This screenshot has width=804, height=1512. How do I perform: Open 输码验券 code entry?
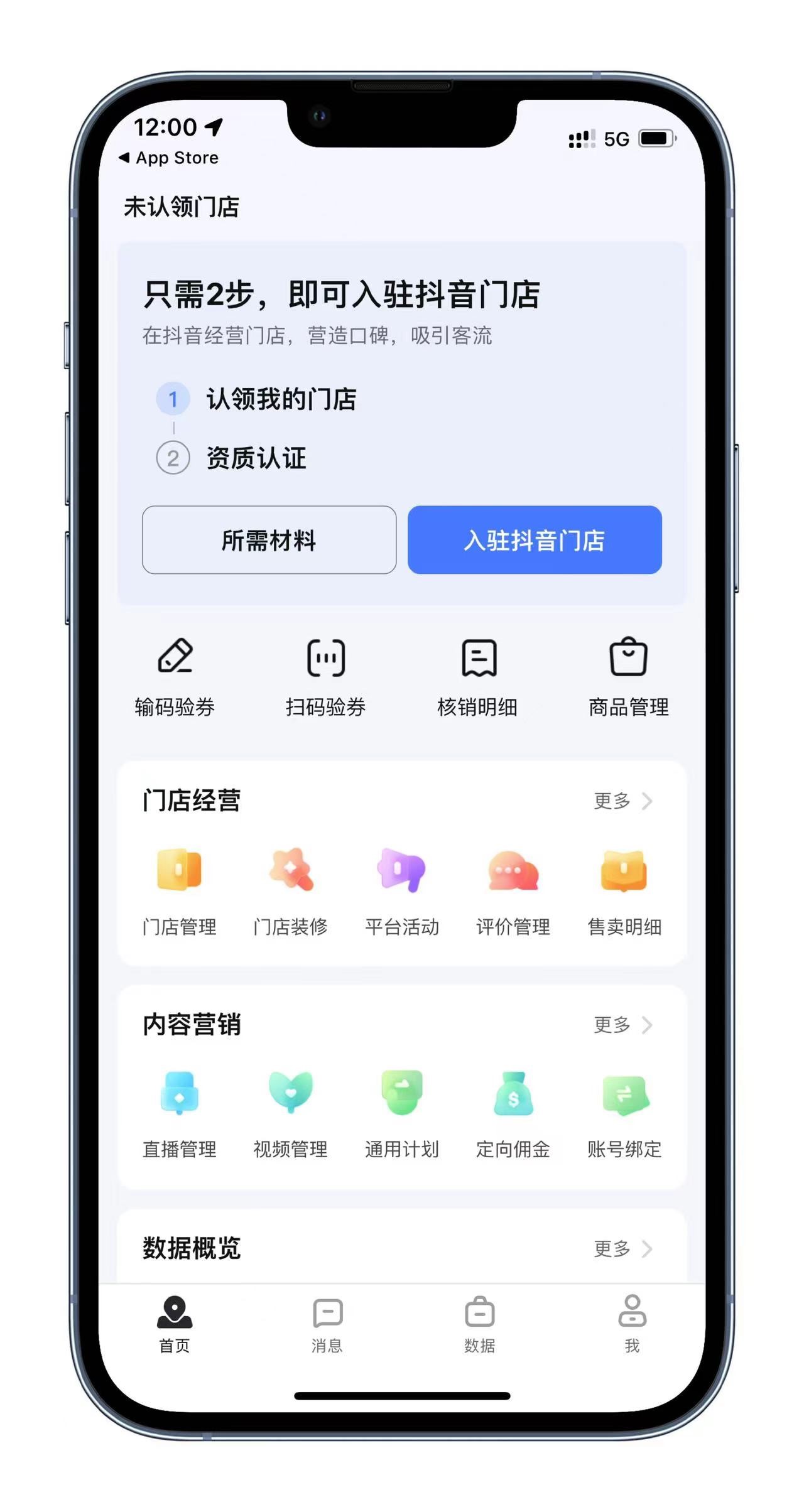175,676
